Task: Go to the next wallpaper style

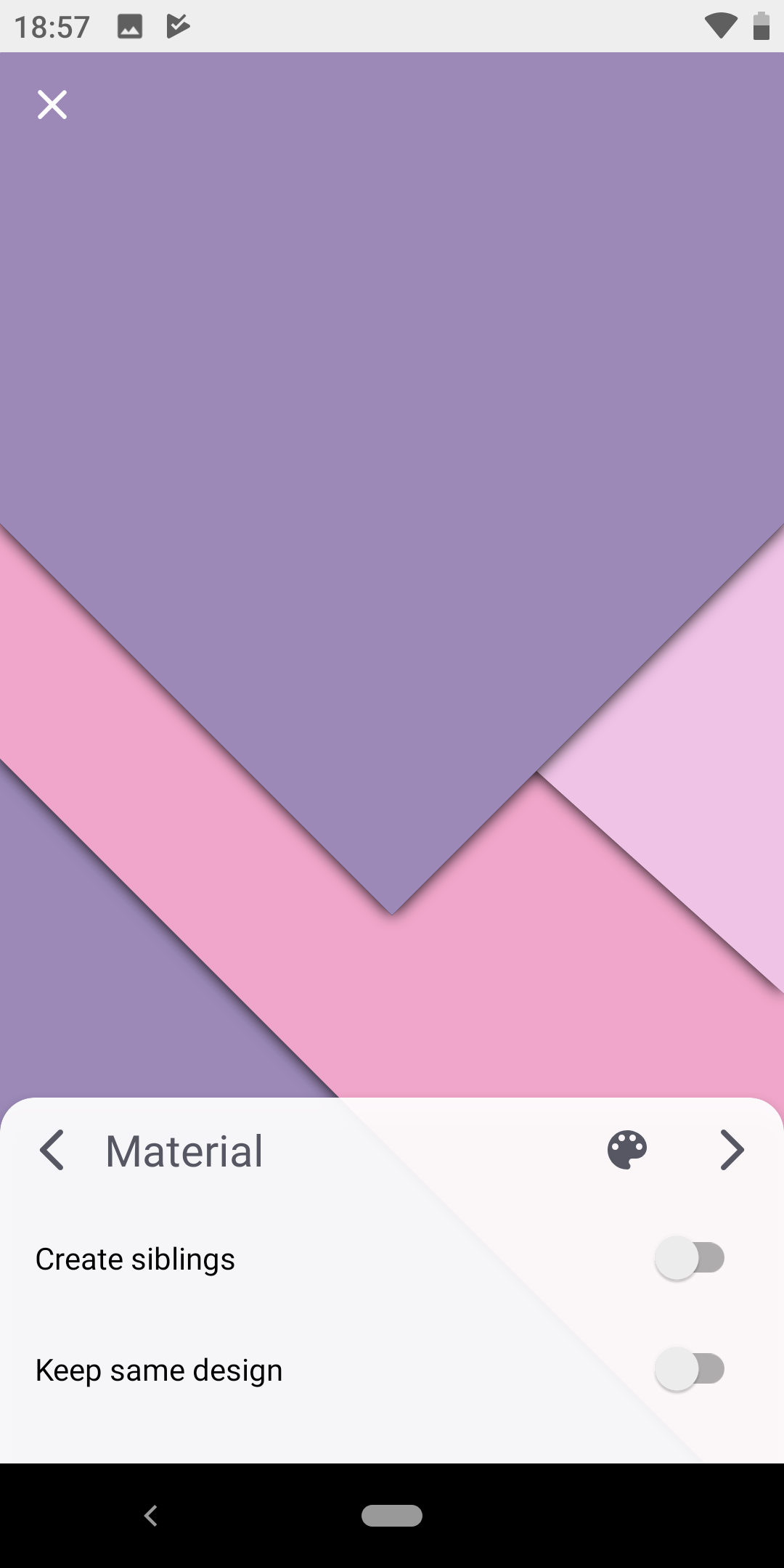Action: click(x=732, y=1150)
